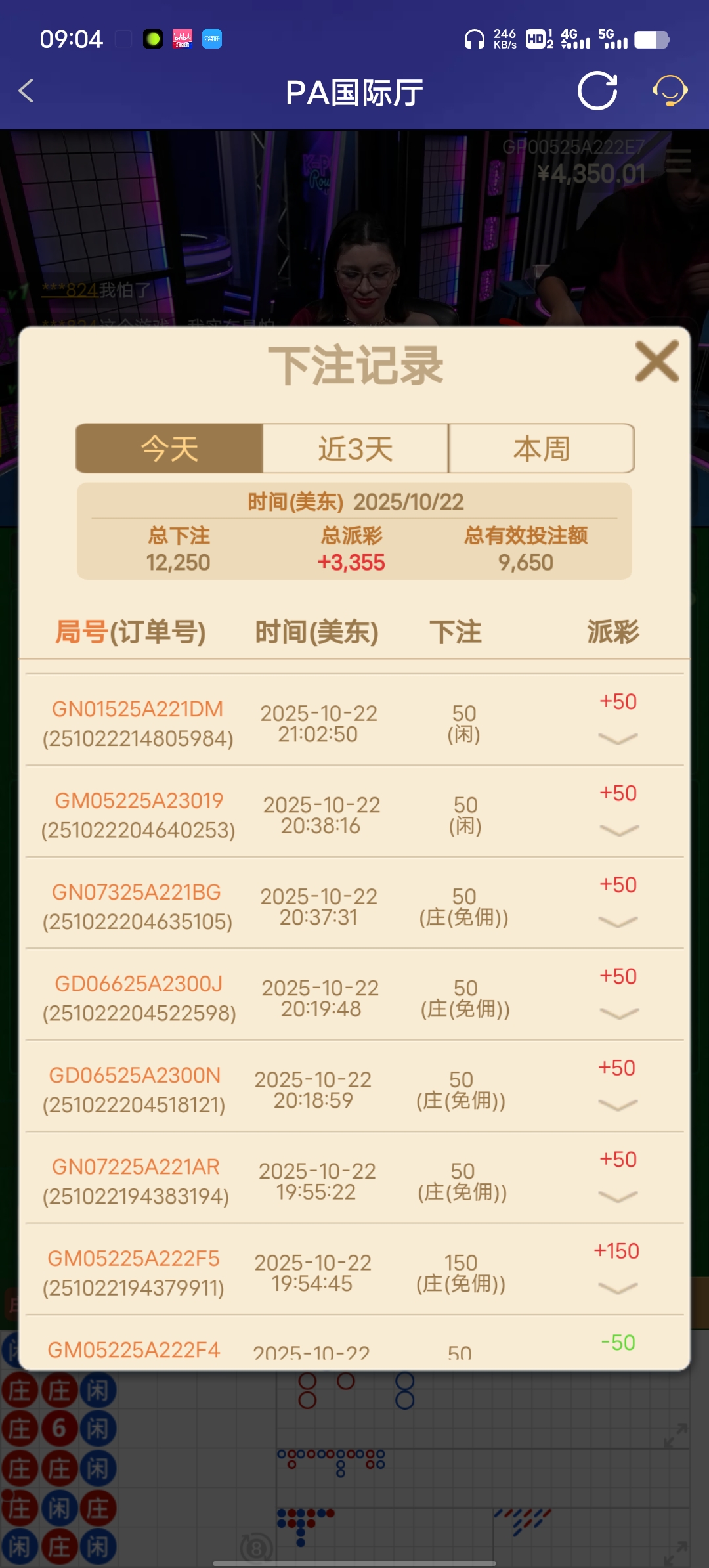Switch to the 近3天 tab
The image size is (709, 1568).
354,448
